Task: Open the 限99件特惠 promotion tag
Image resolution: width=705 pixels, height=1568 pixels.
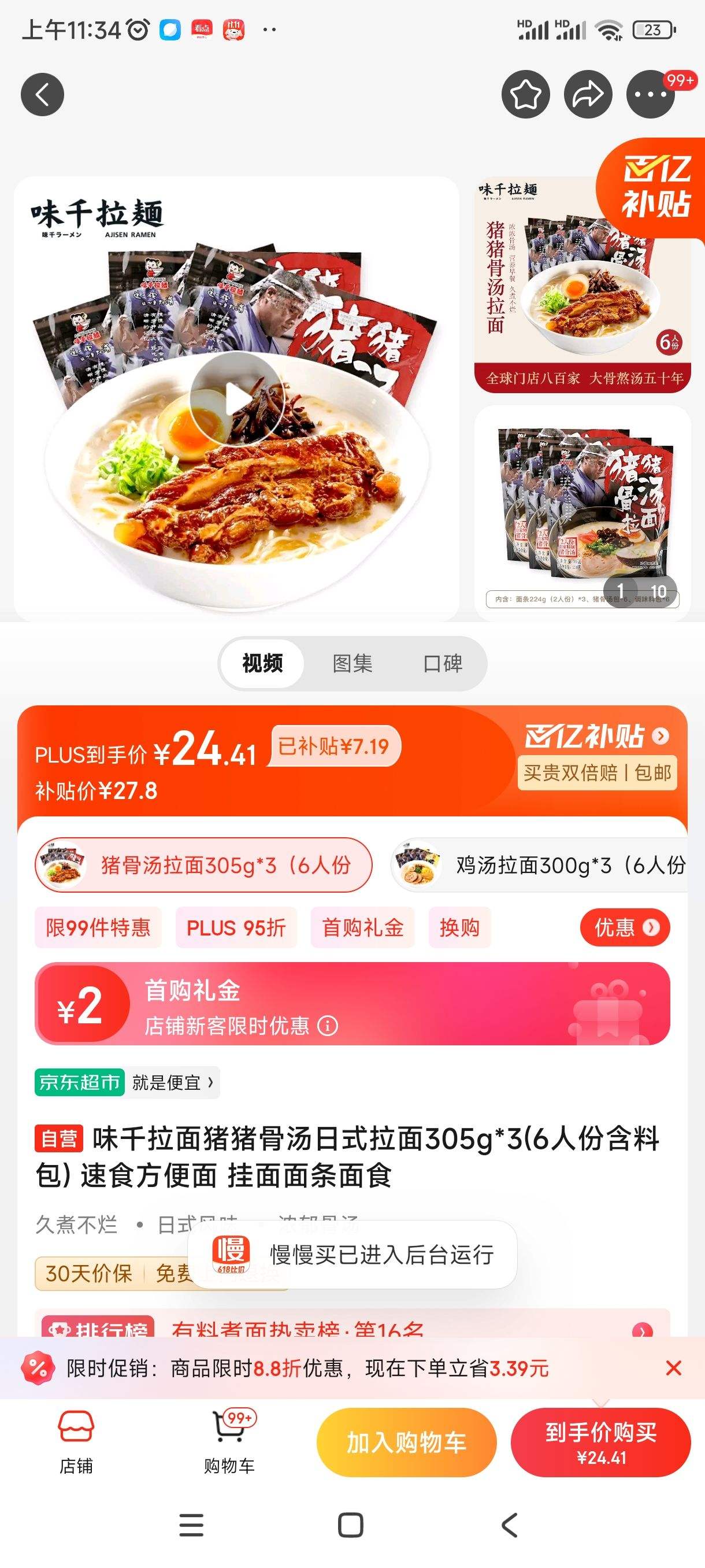Action: [98, 927]
